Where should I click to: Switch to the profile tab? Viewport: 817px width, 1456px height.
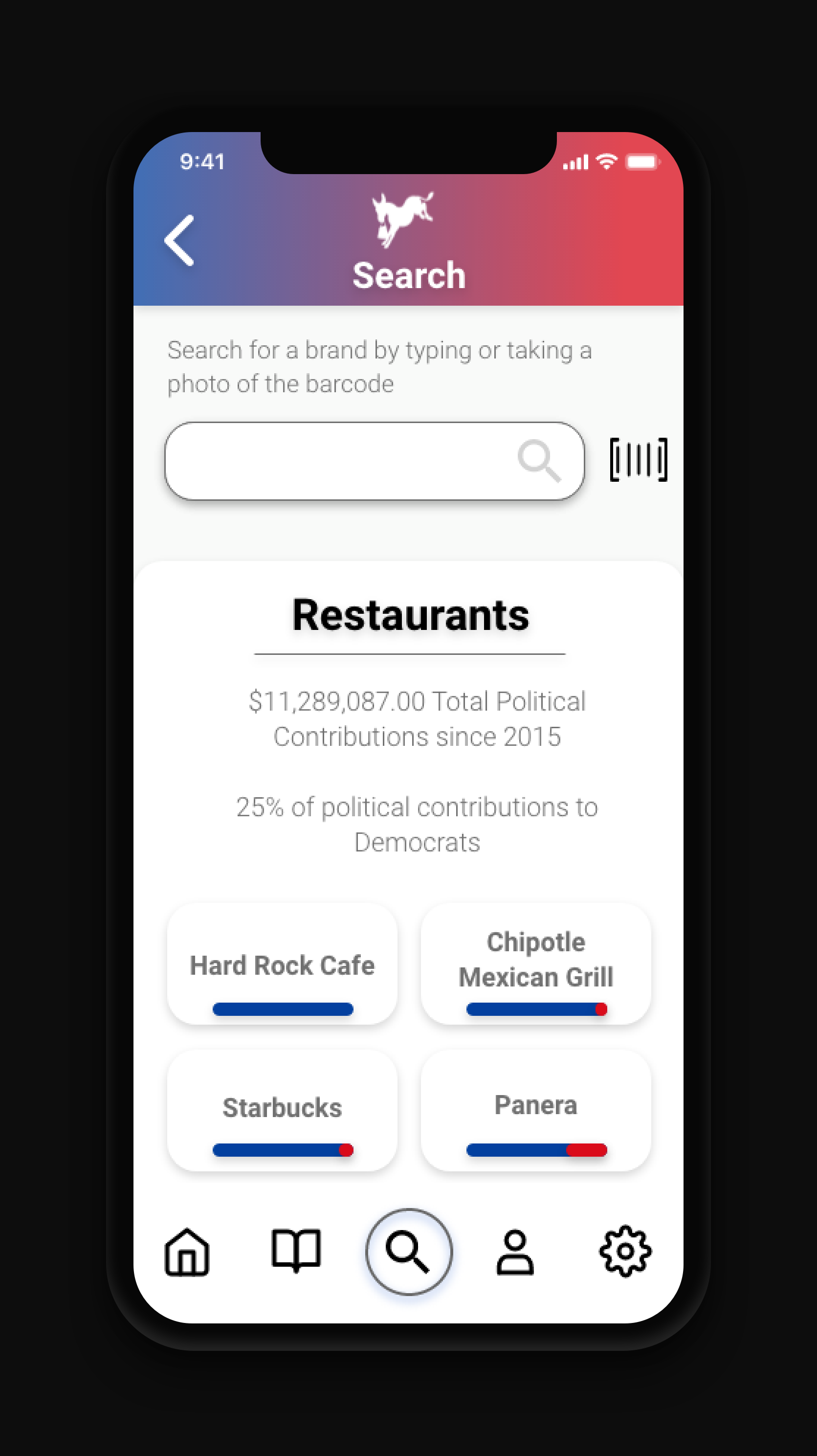(515, 1252)
